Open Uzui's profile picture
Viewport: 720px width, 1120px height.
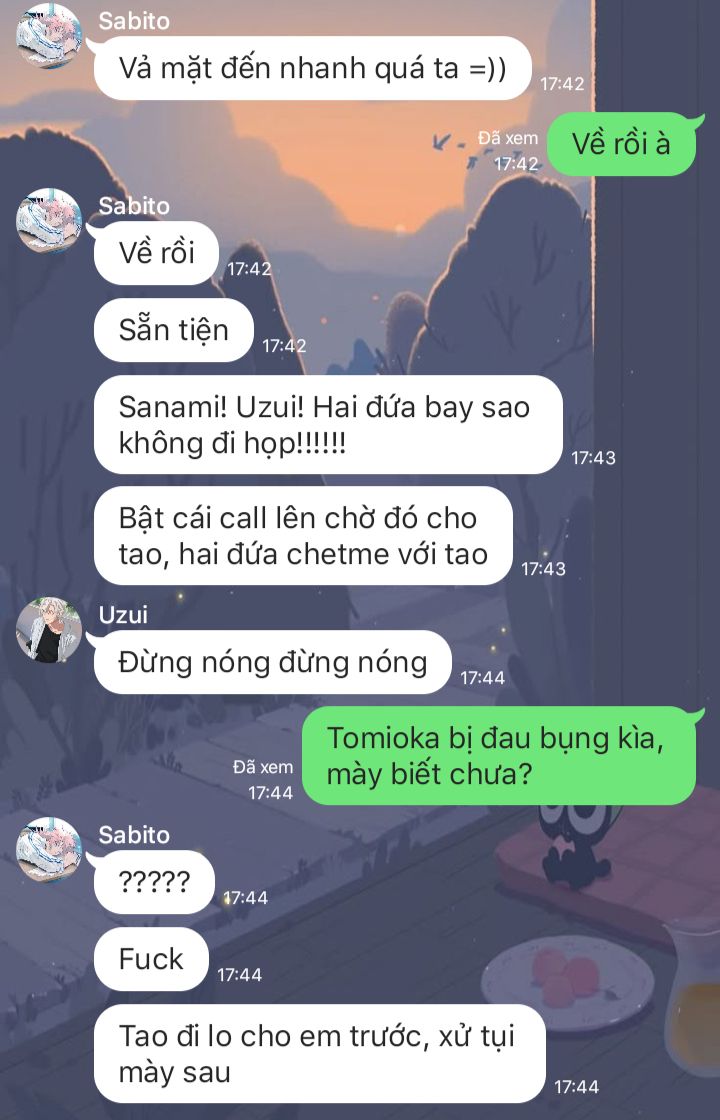tap(49, 630)
